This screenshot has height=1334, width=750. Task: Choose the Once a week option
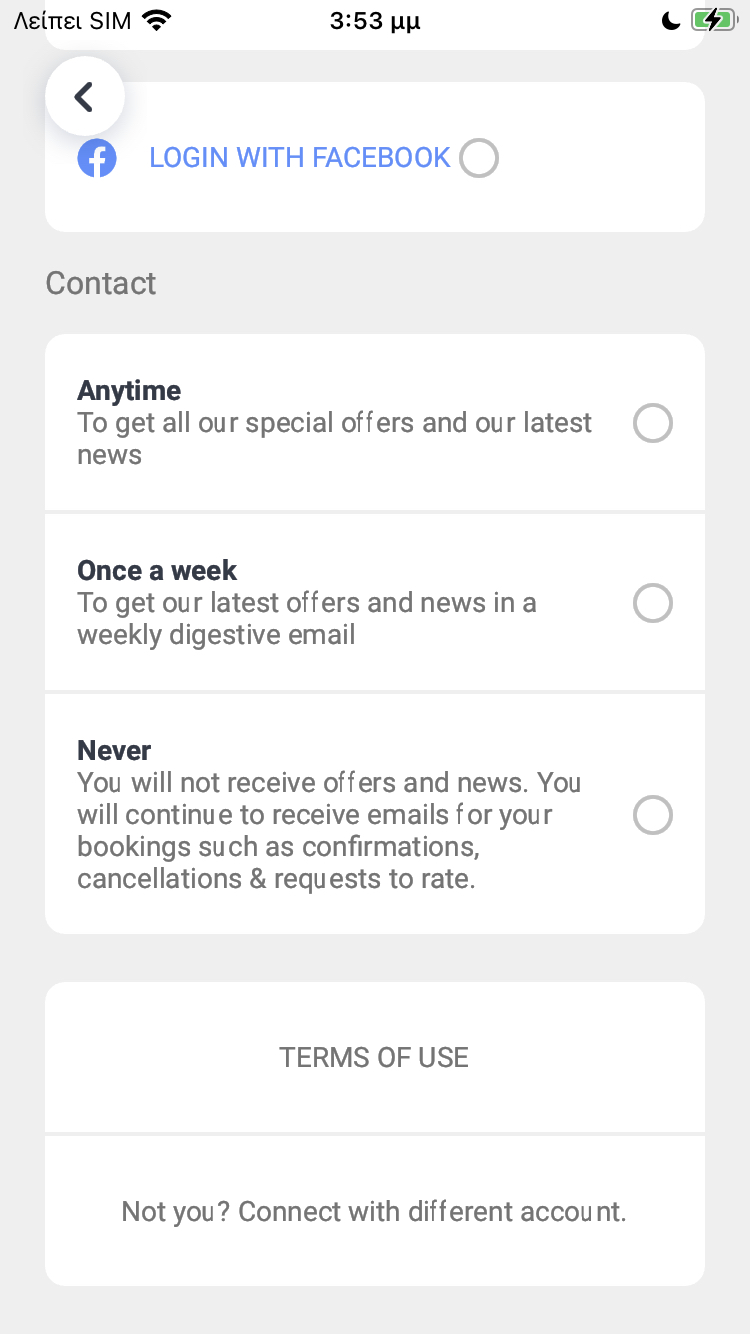pos(652,603)
